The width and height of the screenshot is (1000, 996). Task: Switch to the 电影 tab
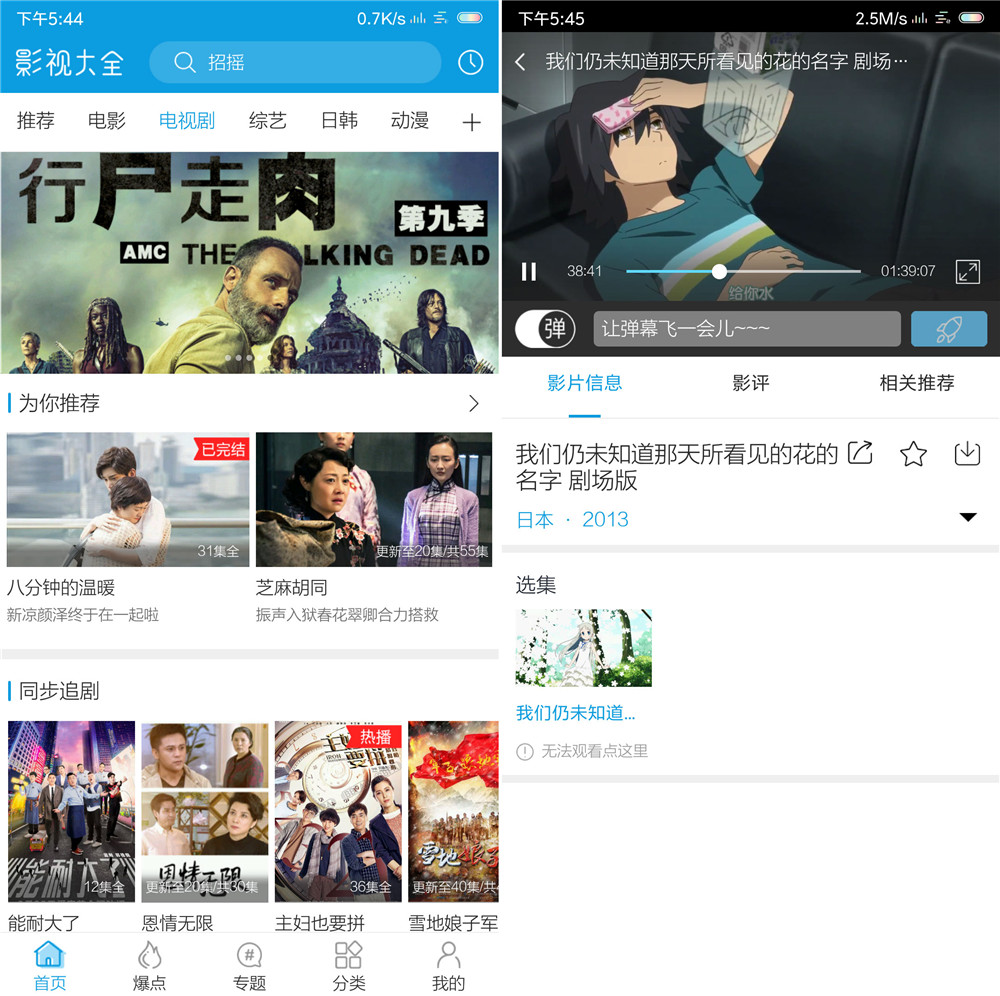107,121
